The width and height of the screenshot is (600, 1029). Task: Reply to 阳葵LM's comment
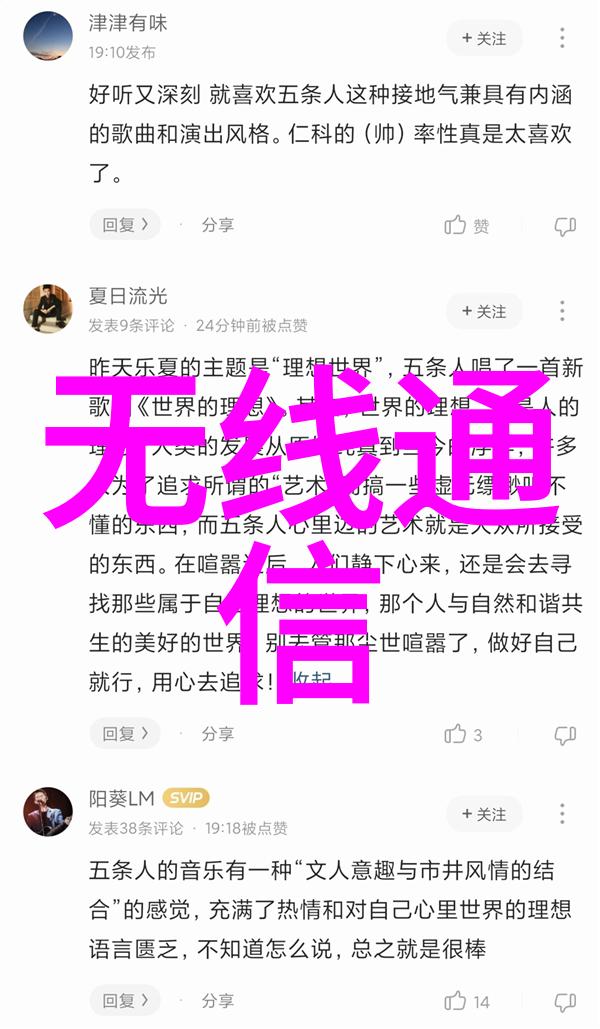125,999
